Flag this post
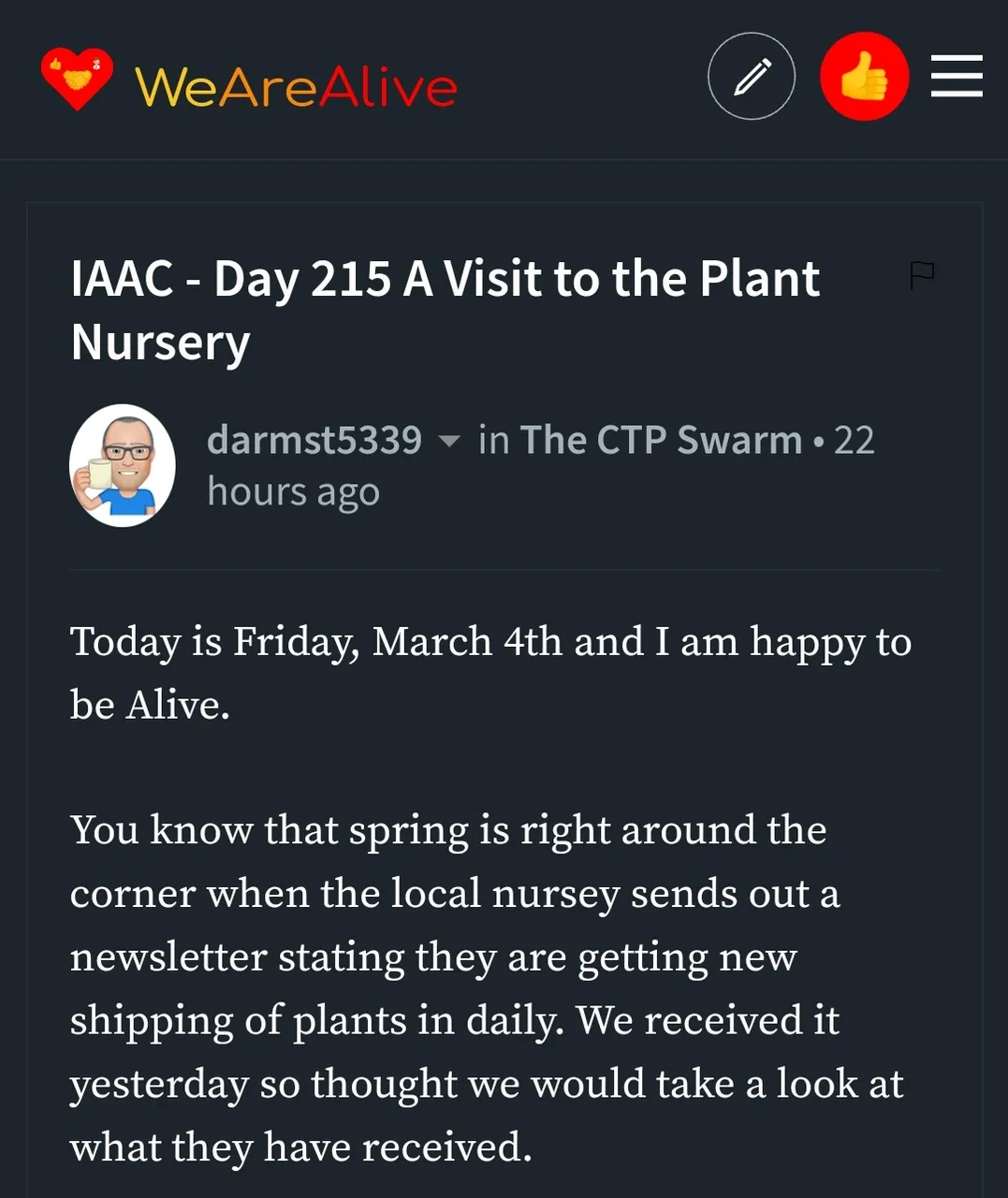 click(922, 275)
